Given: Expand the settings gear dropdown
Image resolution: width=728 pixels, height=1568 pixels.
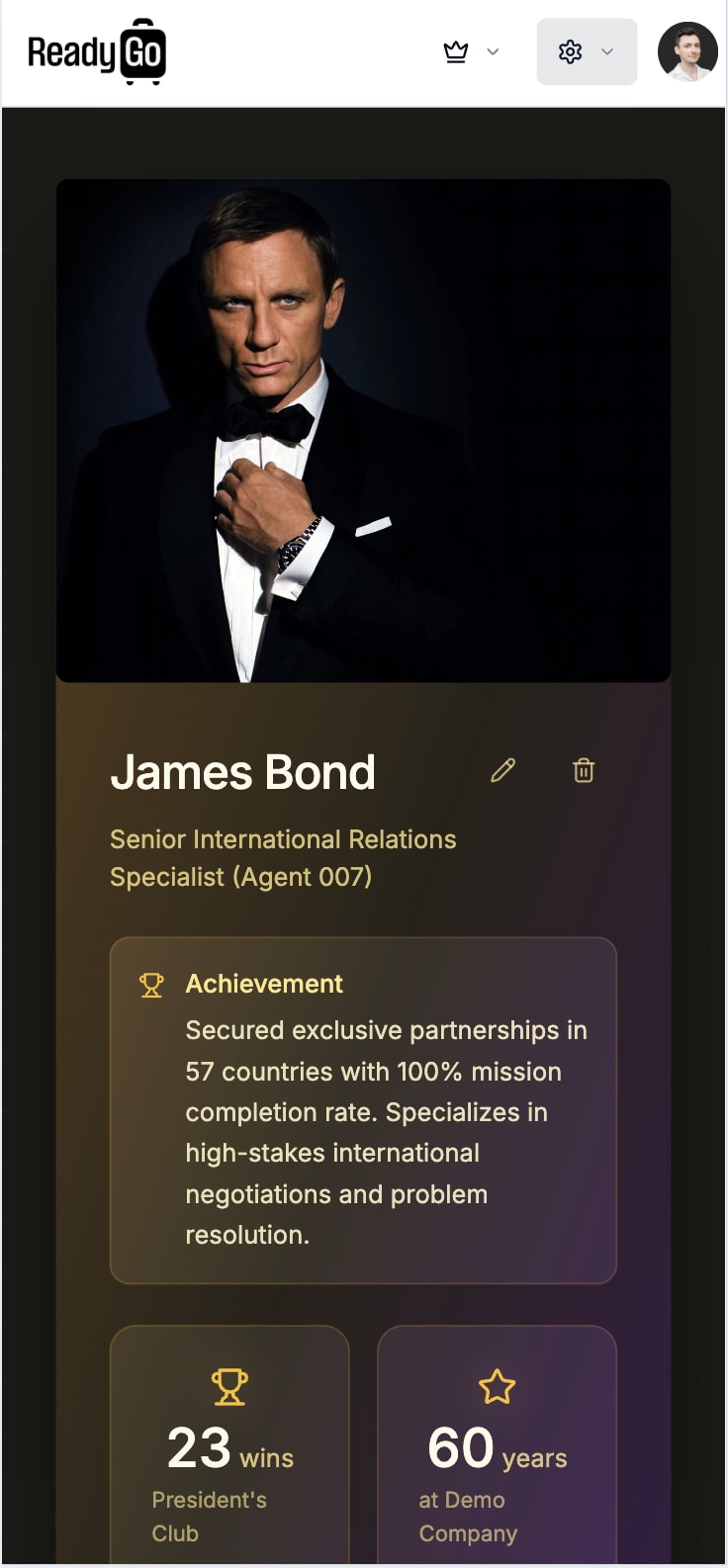Looking at the screenshot, I should tap(587, 51).
